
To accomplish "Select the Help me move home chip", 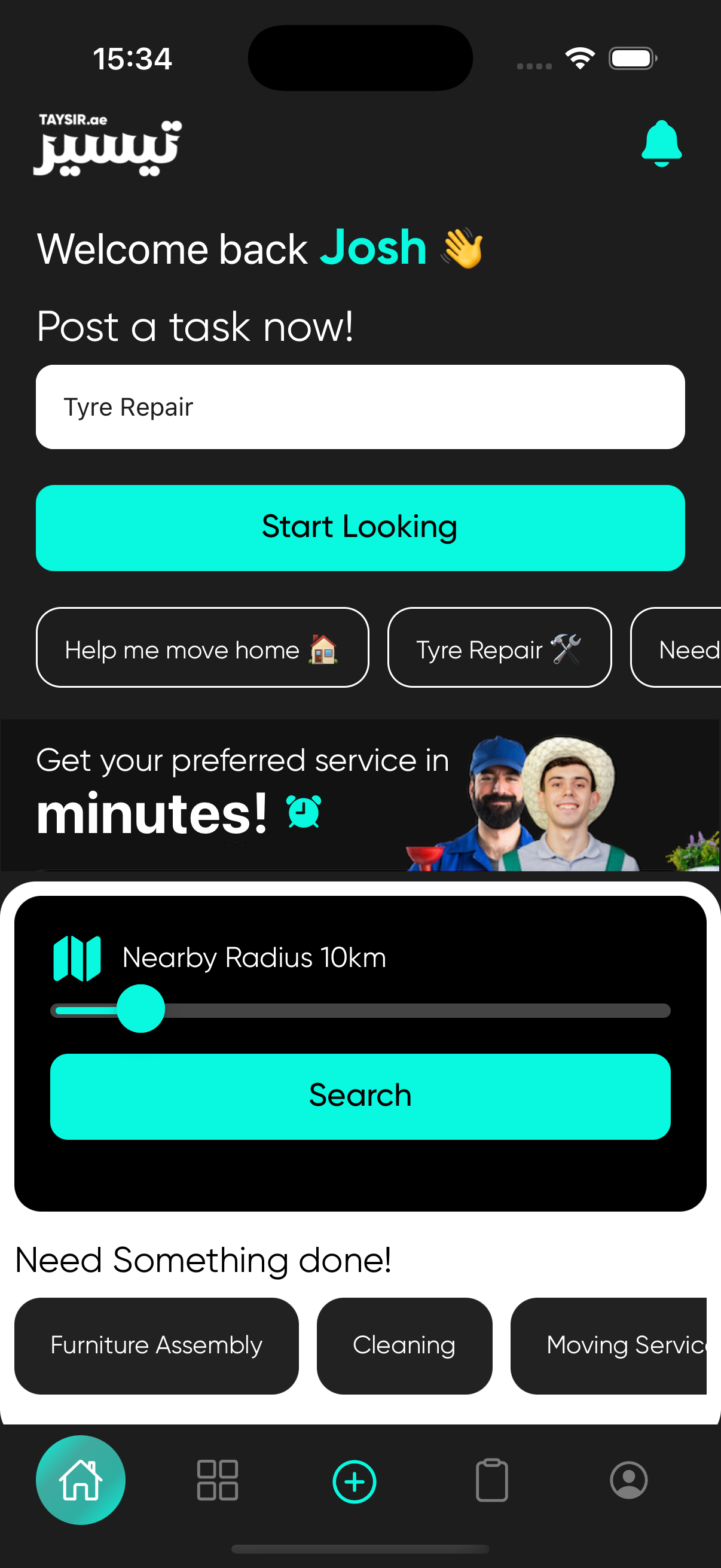I will 202,648.
